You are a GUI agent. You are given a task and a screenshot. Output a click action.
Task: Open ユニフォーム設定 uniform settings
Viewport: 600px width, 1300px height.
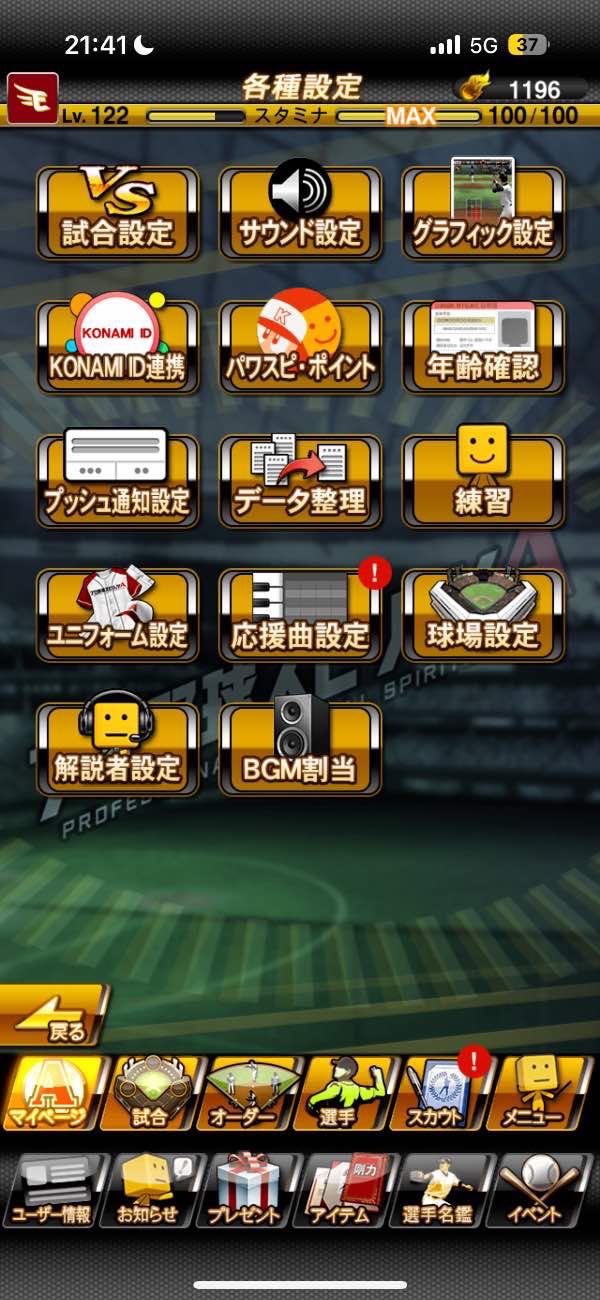coord(117,615)
